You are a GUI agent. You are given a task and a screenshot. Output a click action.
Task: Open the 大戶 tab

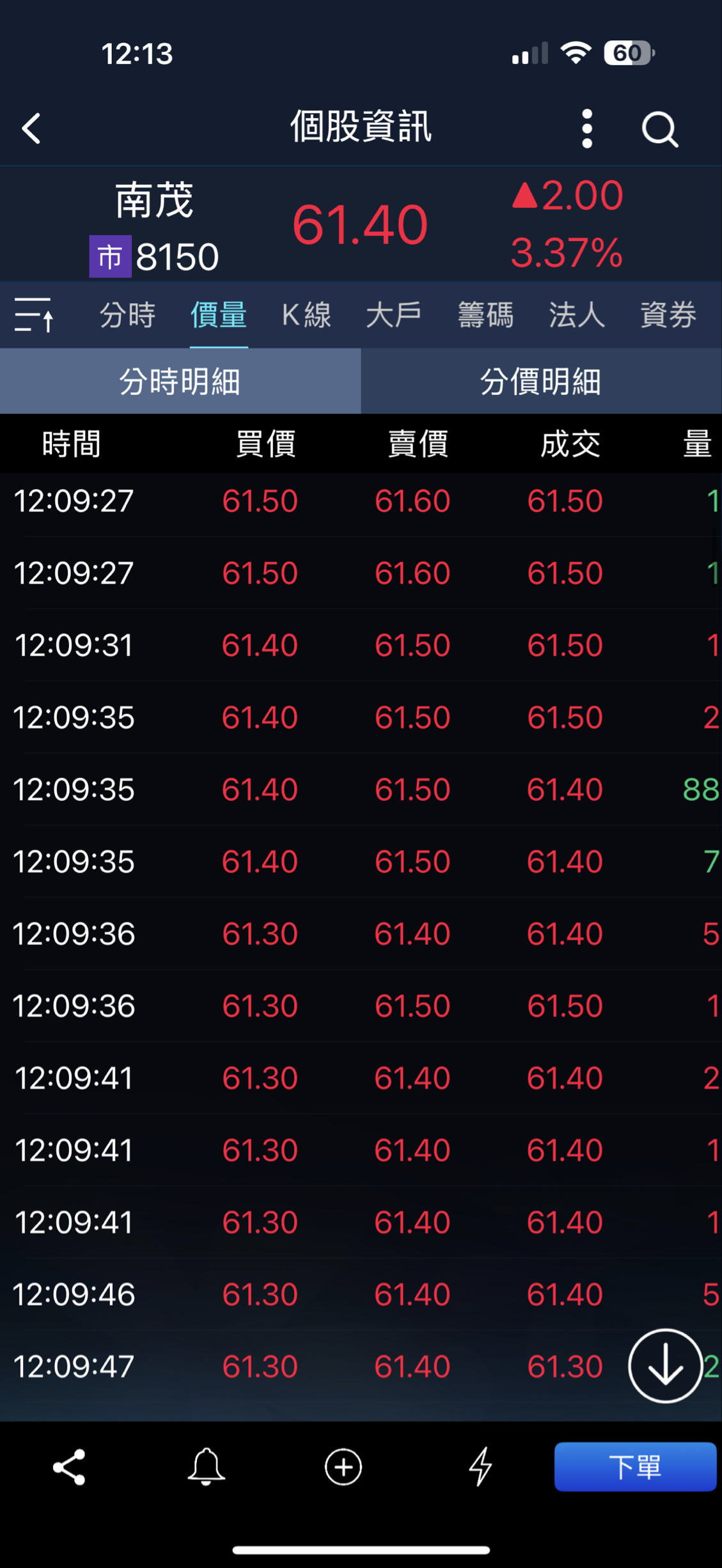394,315
